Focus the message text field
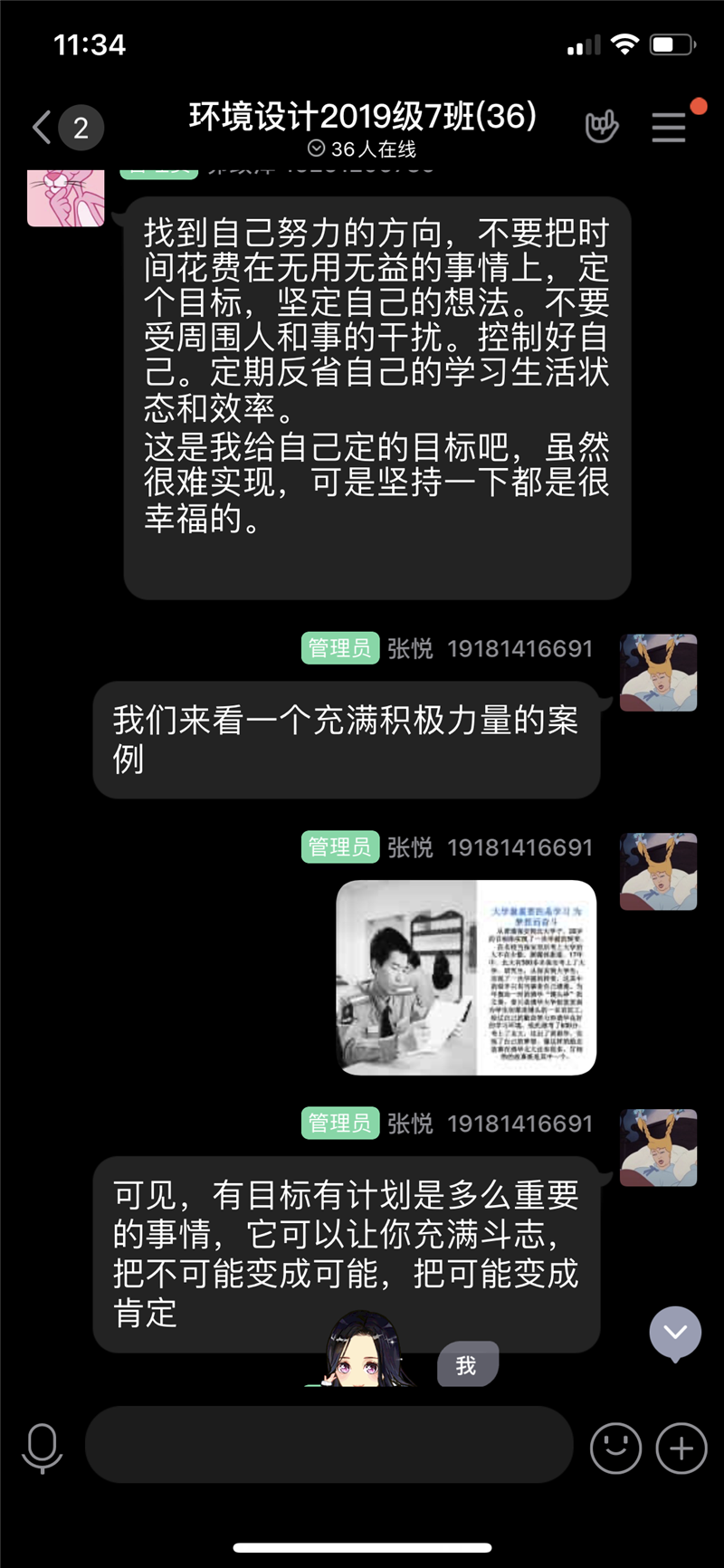Image resolution: width=724 pixels, height=1568 pixels. click(x=329, y=1445)
